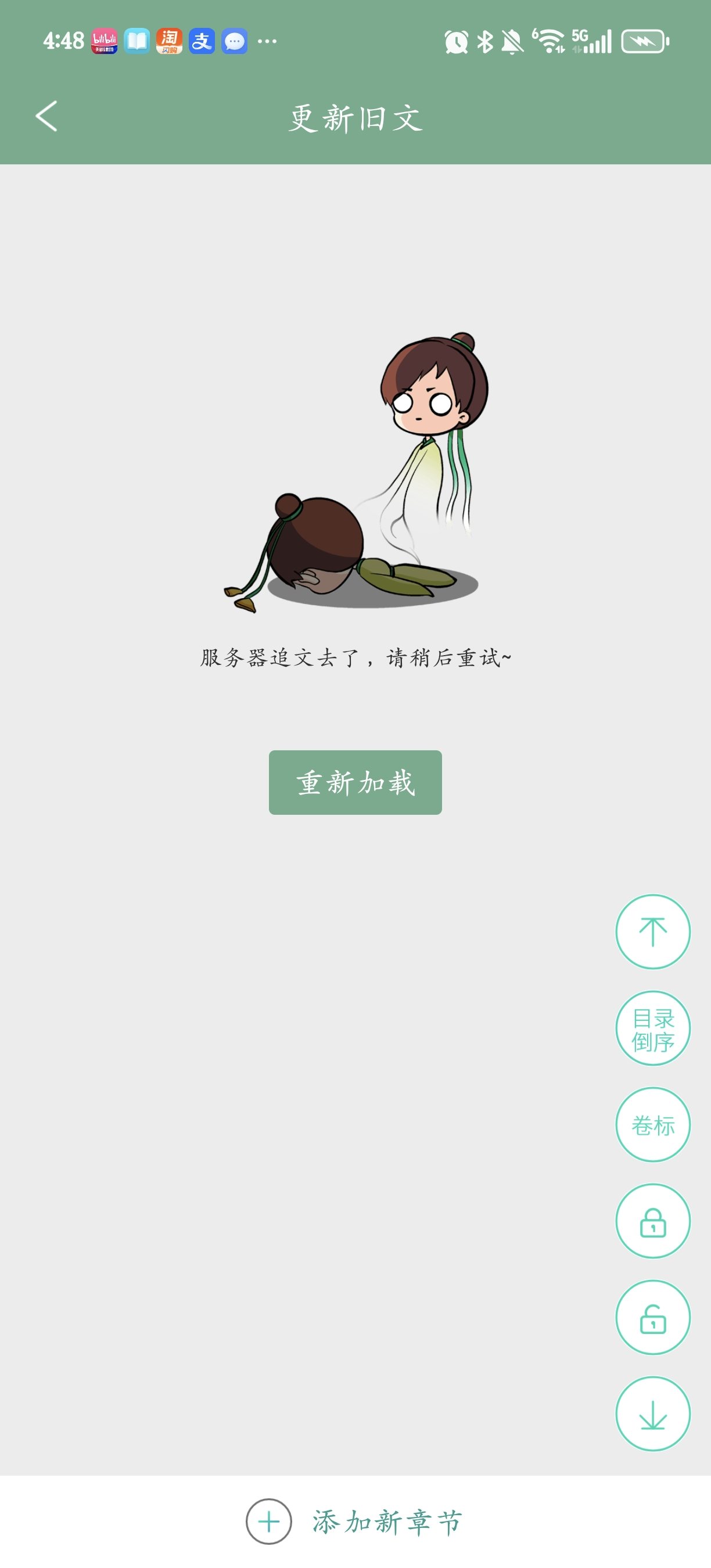711x1568 pixels.
Task: Tap the open padlock unlock button
Action: (652, 1317)
